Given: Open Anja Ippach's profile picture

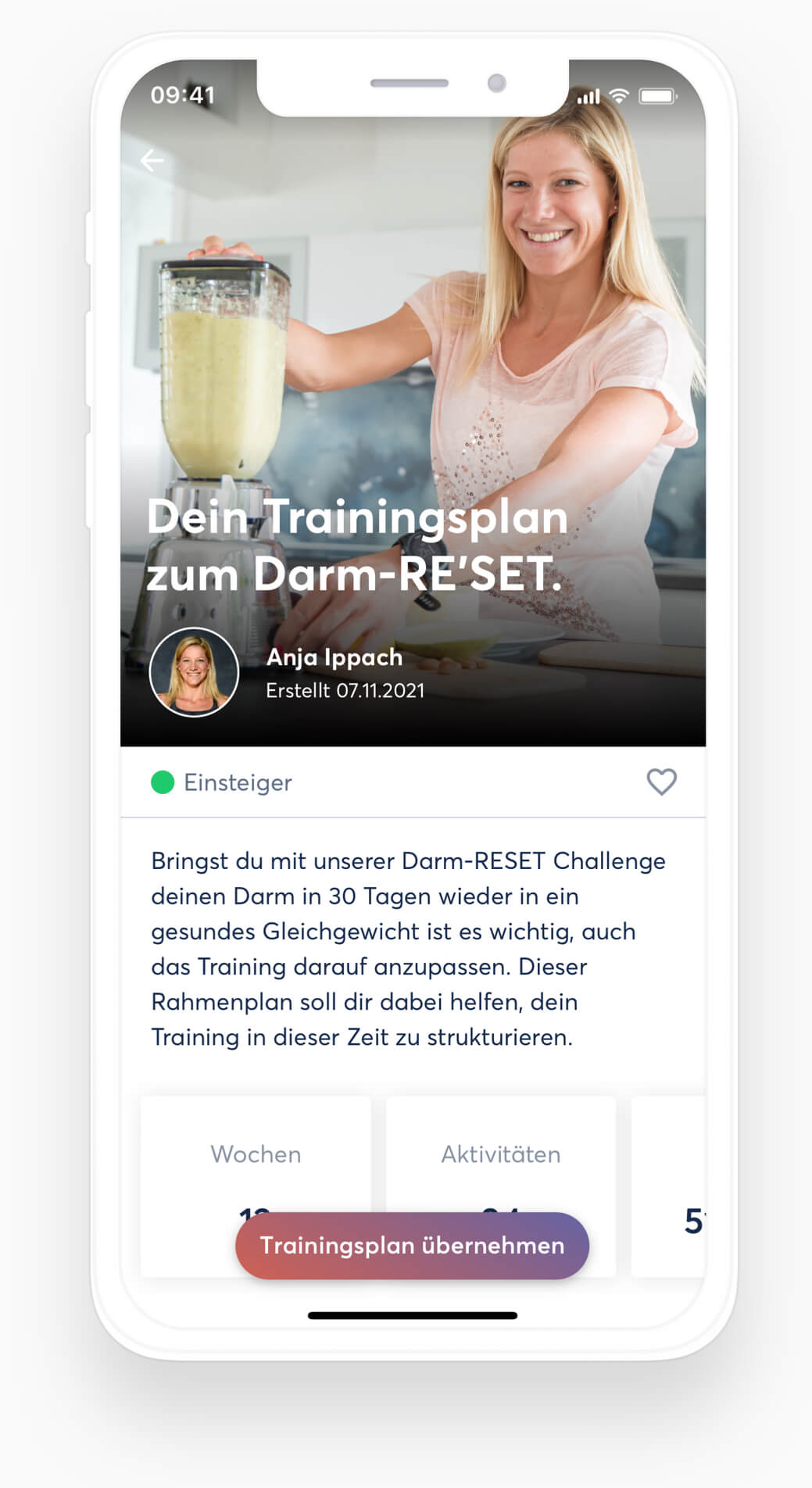Looking at the screenshot, I should tap(194, 672).
